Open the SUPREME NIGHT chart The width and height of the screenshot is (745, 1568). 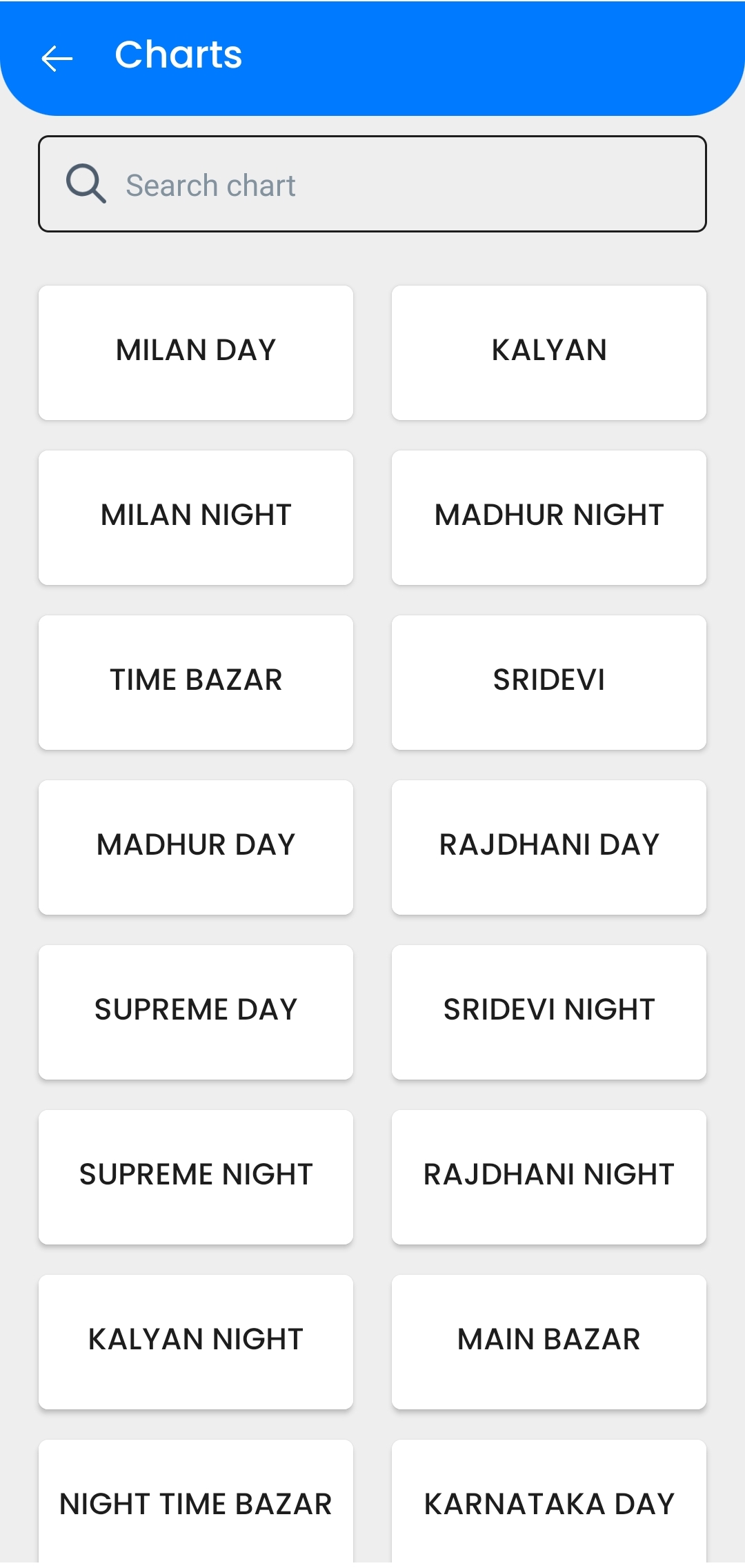[196, 1177]
